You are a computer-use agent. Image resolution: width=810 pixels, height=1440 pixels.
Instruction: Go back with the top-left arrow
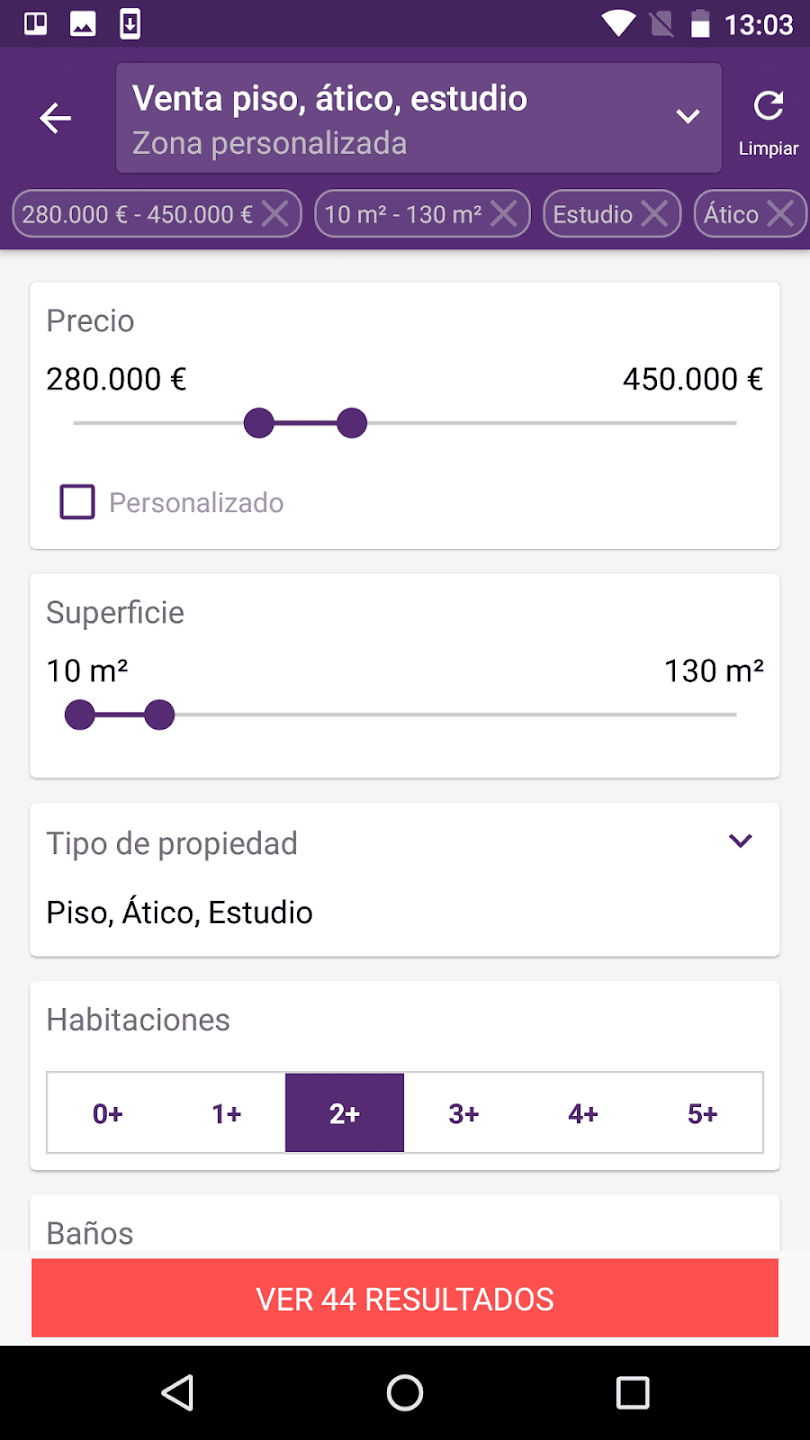(x=55, y=119)
